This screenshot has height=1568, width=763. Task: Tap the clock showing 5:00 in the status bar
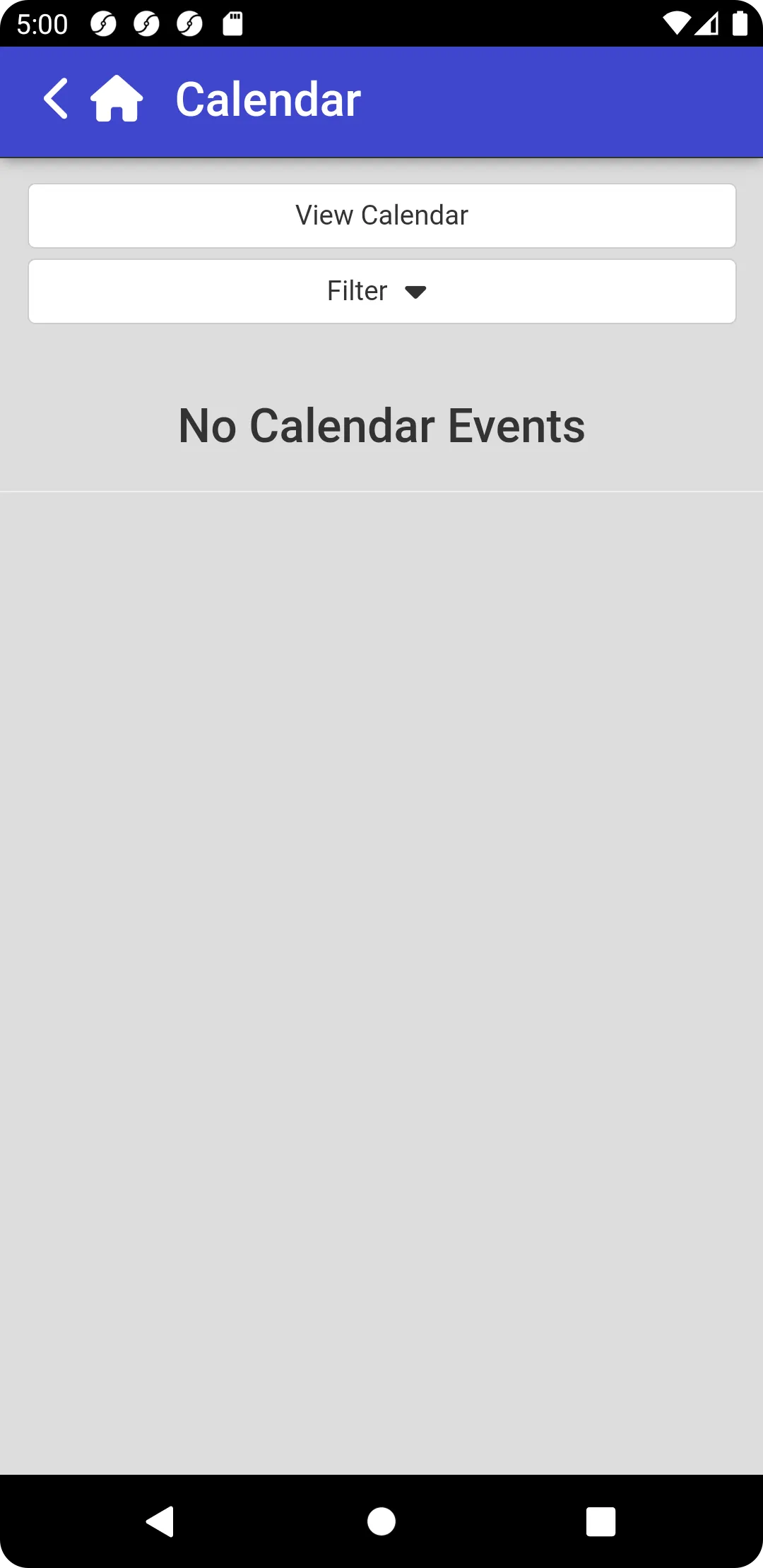(x=41, y=23)
